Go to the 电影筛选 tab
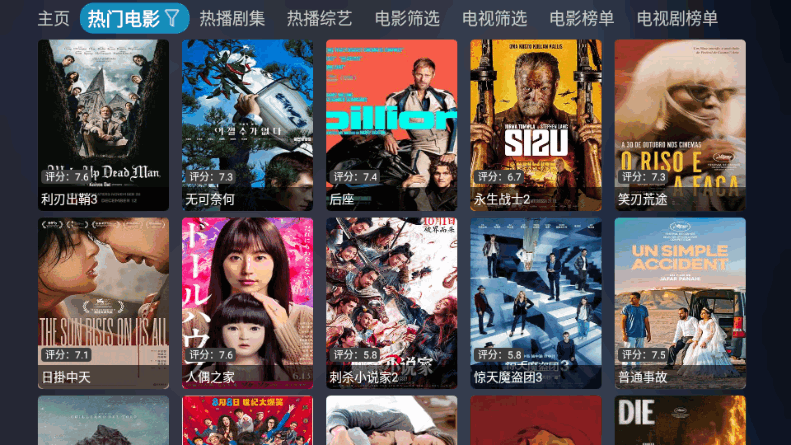The width and height of the screenshot is (791, 445). pyautogui.click(x=407, y=18)
